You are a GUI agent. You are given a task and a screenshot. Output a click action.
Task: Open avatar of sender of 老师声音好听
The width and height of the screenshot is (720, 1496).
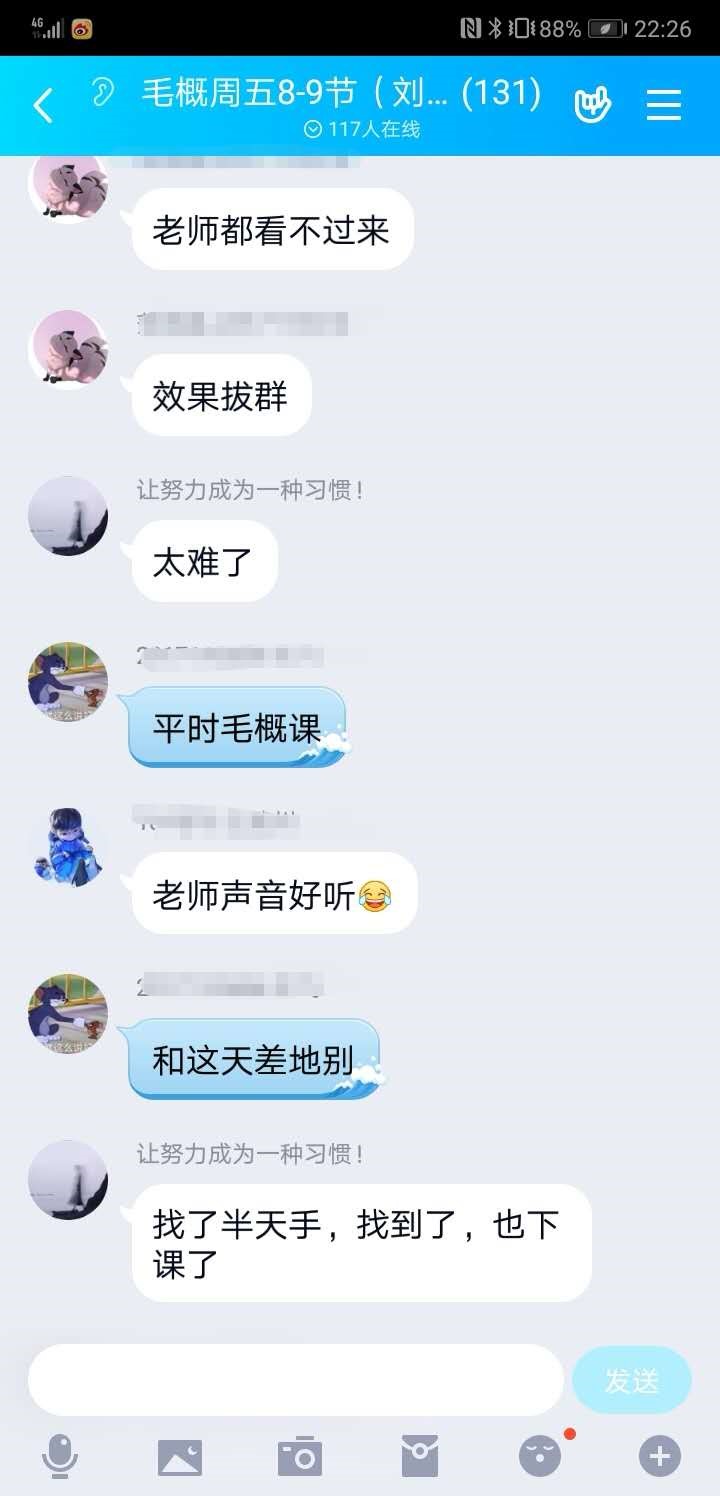[x=68, y=846]
